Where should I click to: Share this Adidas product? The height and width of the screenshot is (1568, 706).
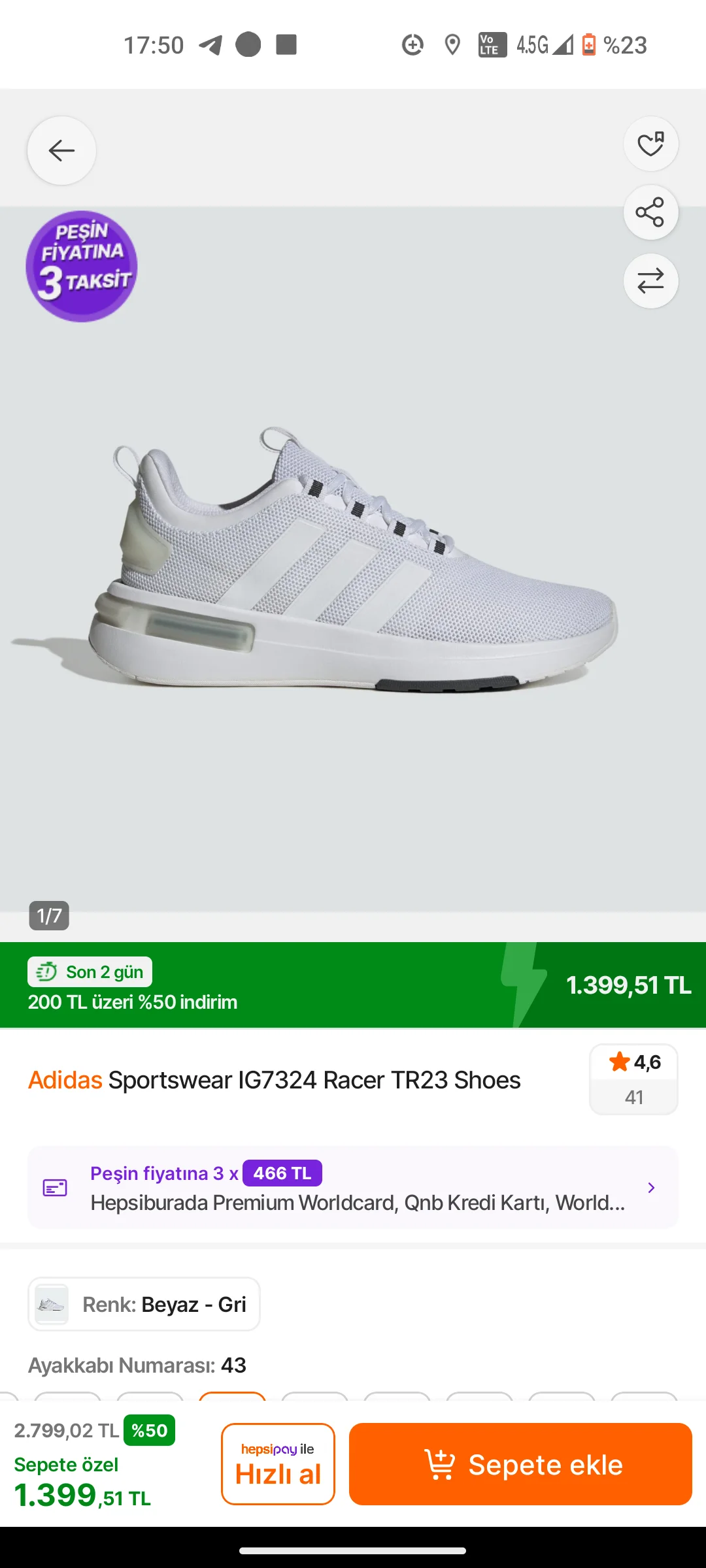650,212
